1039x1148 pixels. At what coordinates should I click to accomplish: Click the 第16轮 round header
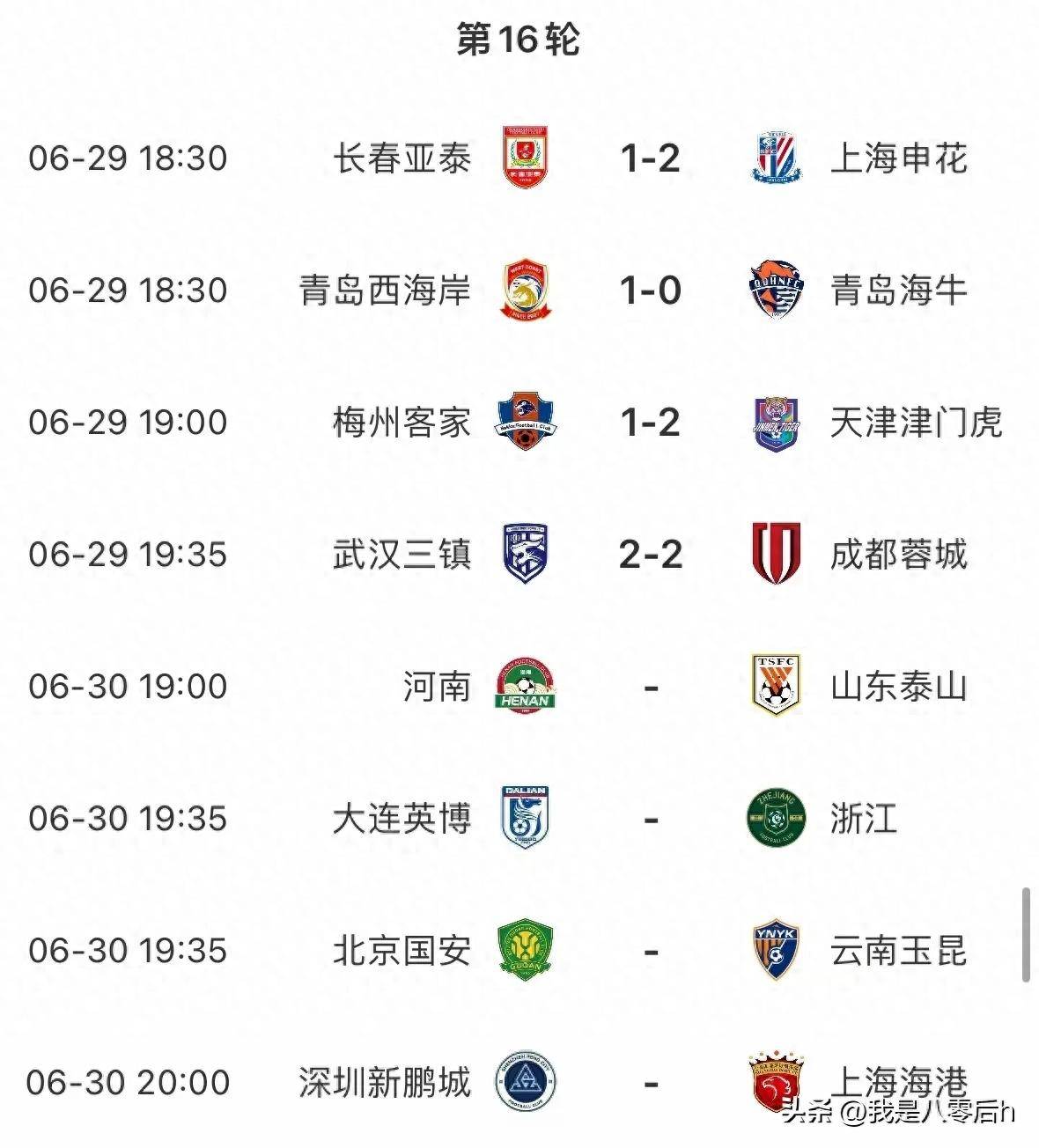[519, 37]
